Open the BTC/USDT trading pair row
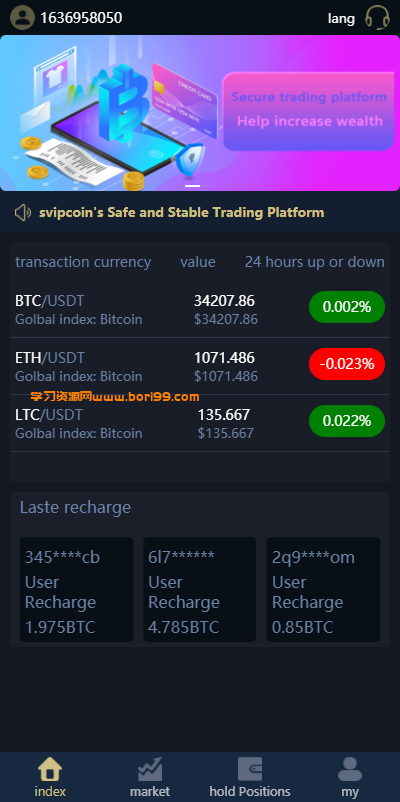This screenshot has width=400, height=802. click(200, 309)
